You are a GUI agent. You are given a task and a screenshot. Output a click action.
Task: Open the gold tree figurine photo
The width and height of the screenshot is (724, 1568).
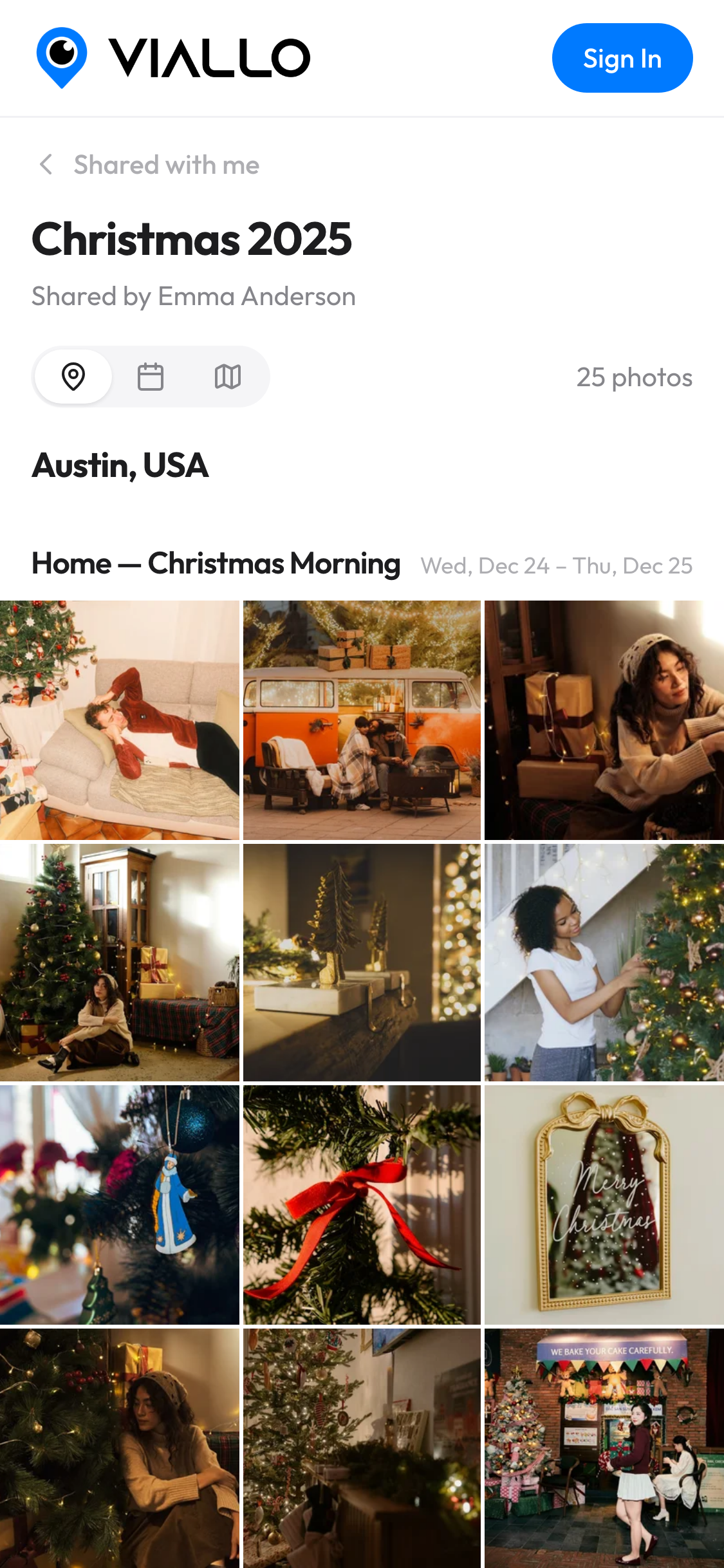coord(362,962)
